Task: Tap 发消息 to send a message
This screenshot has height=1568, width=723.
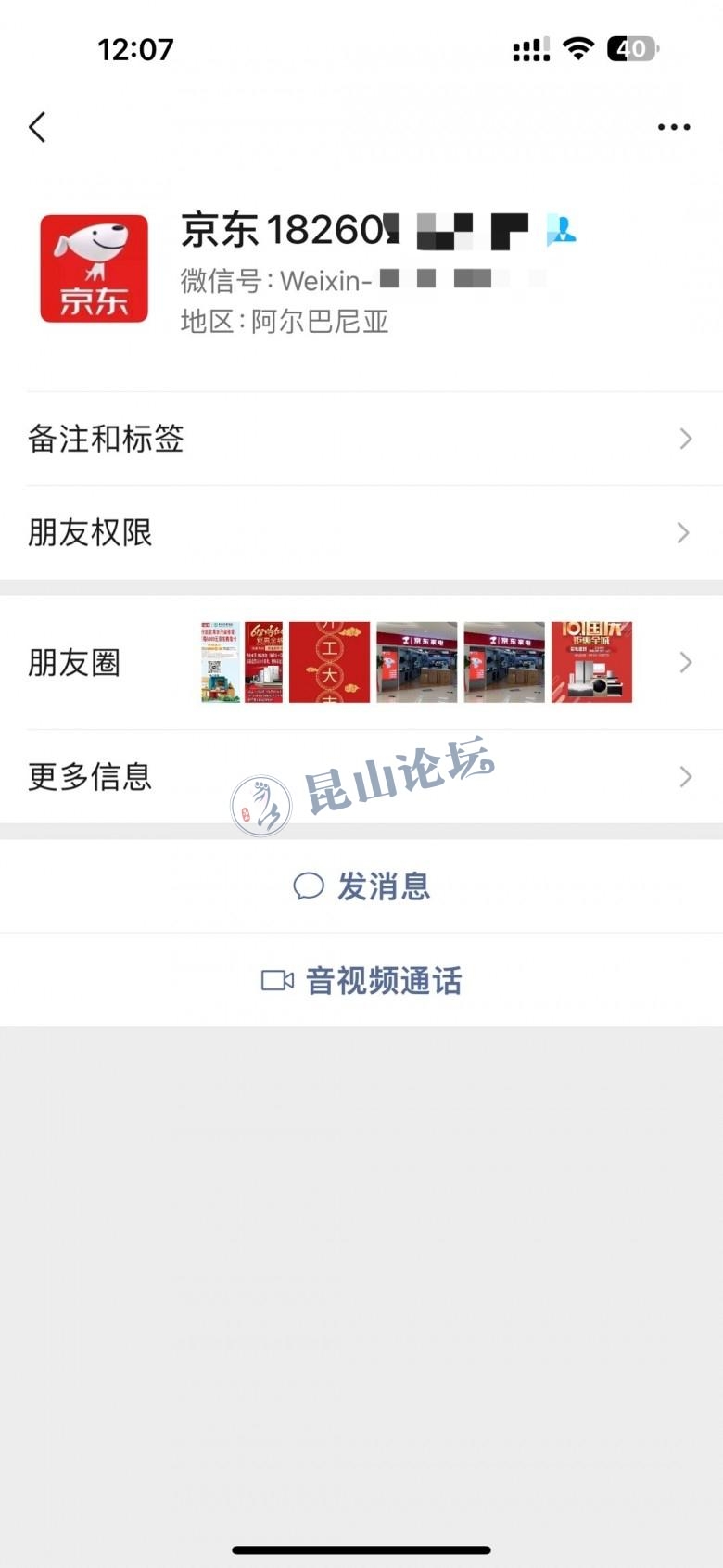Action: click(361, 886)
